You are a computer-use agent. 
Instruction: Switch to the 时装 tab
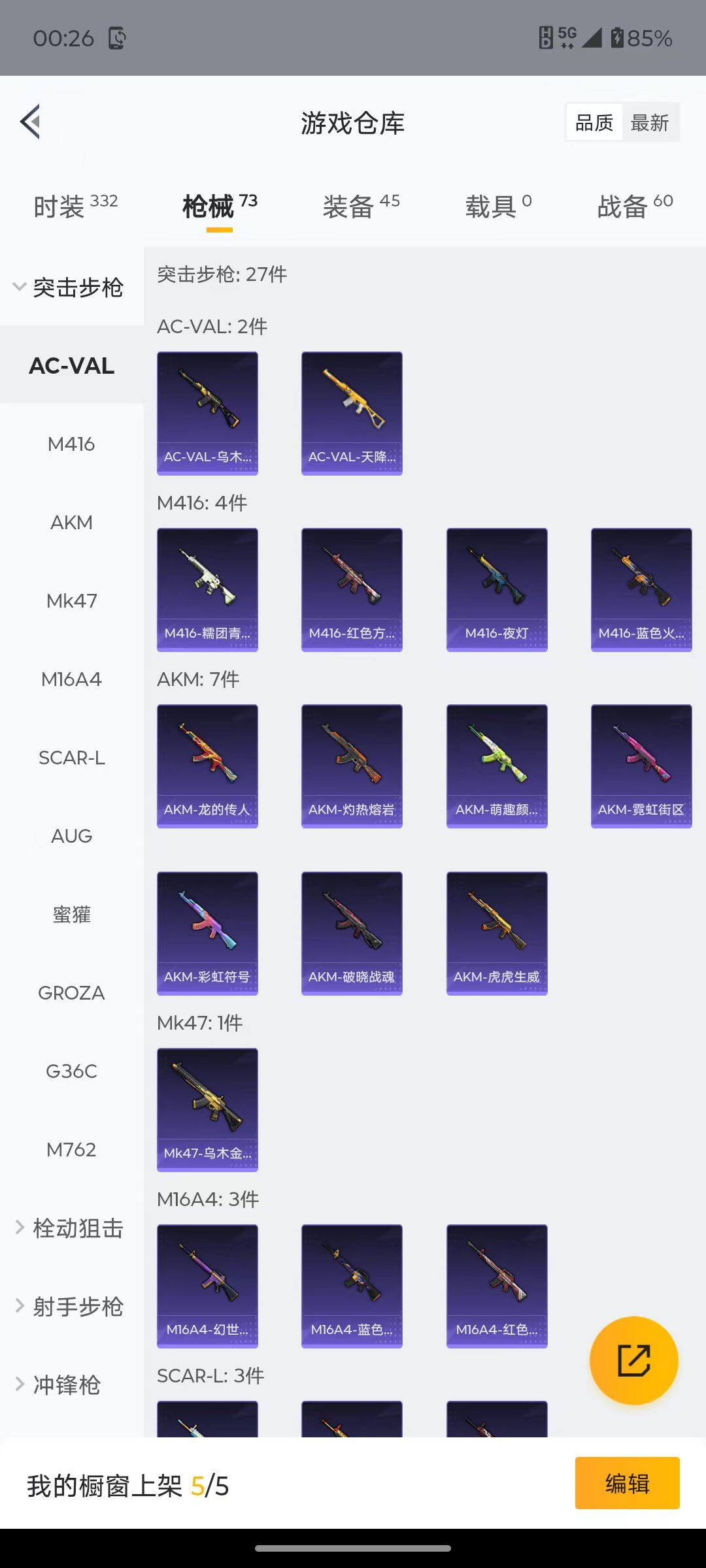point(75,206)
